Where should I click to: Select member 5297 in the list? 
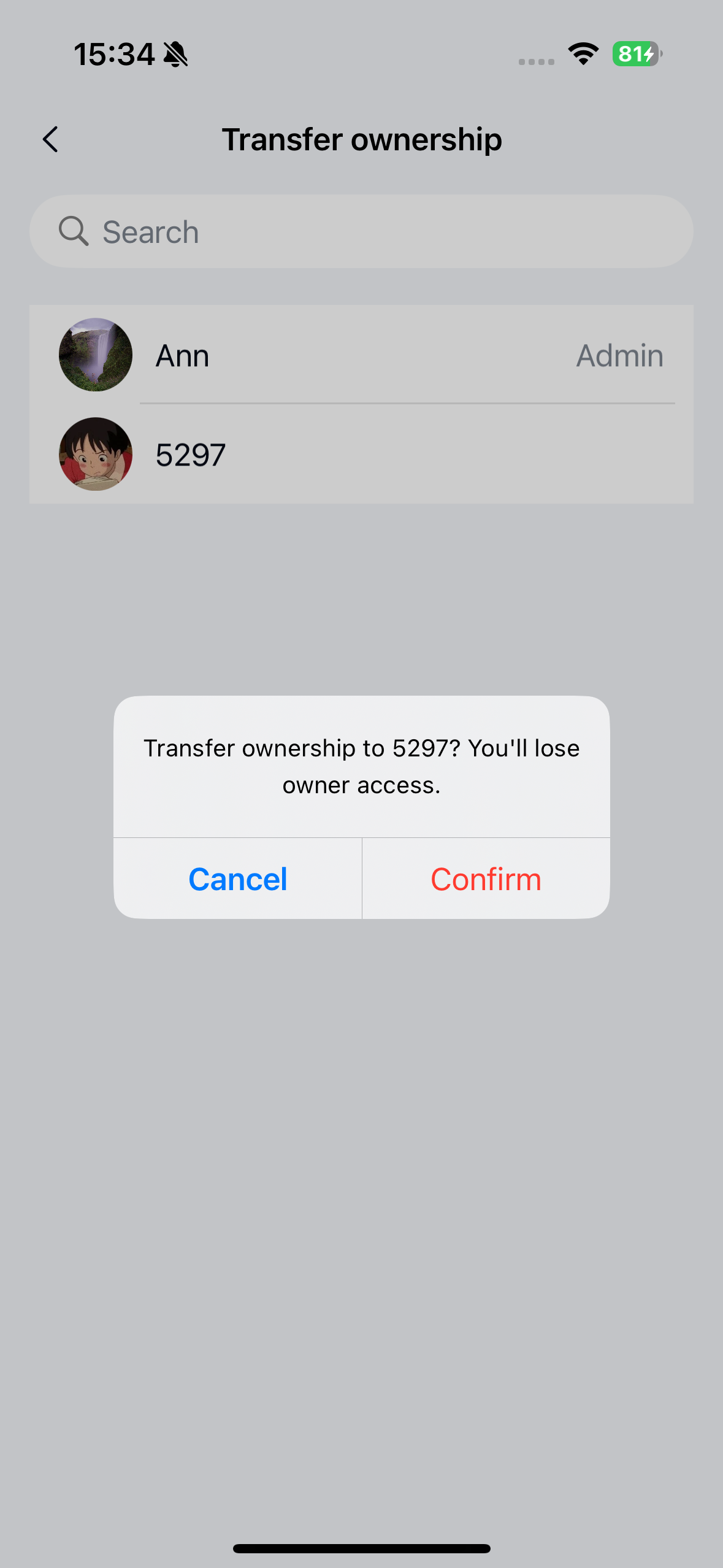pyautogui.click(x=361, y=455)
